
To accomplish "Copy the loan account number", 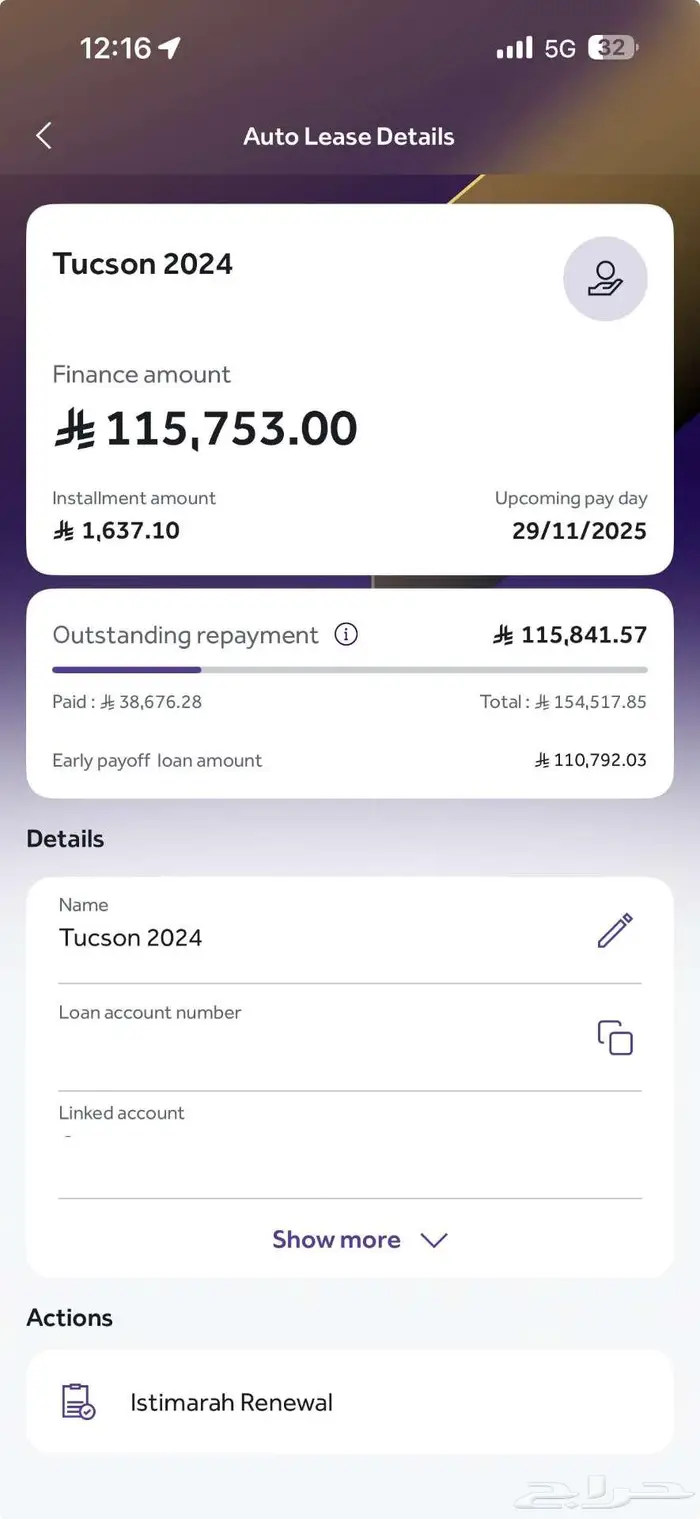I will (x=615, y=1038).
